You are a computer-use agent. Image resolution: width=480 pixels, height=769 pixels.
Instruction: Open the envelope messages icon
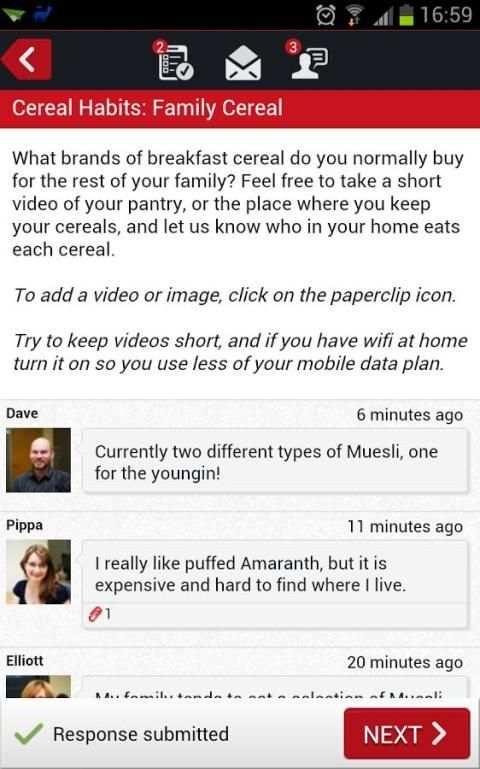[x=243, y=62]
